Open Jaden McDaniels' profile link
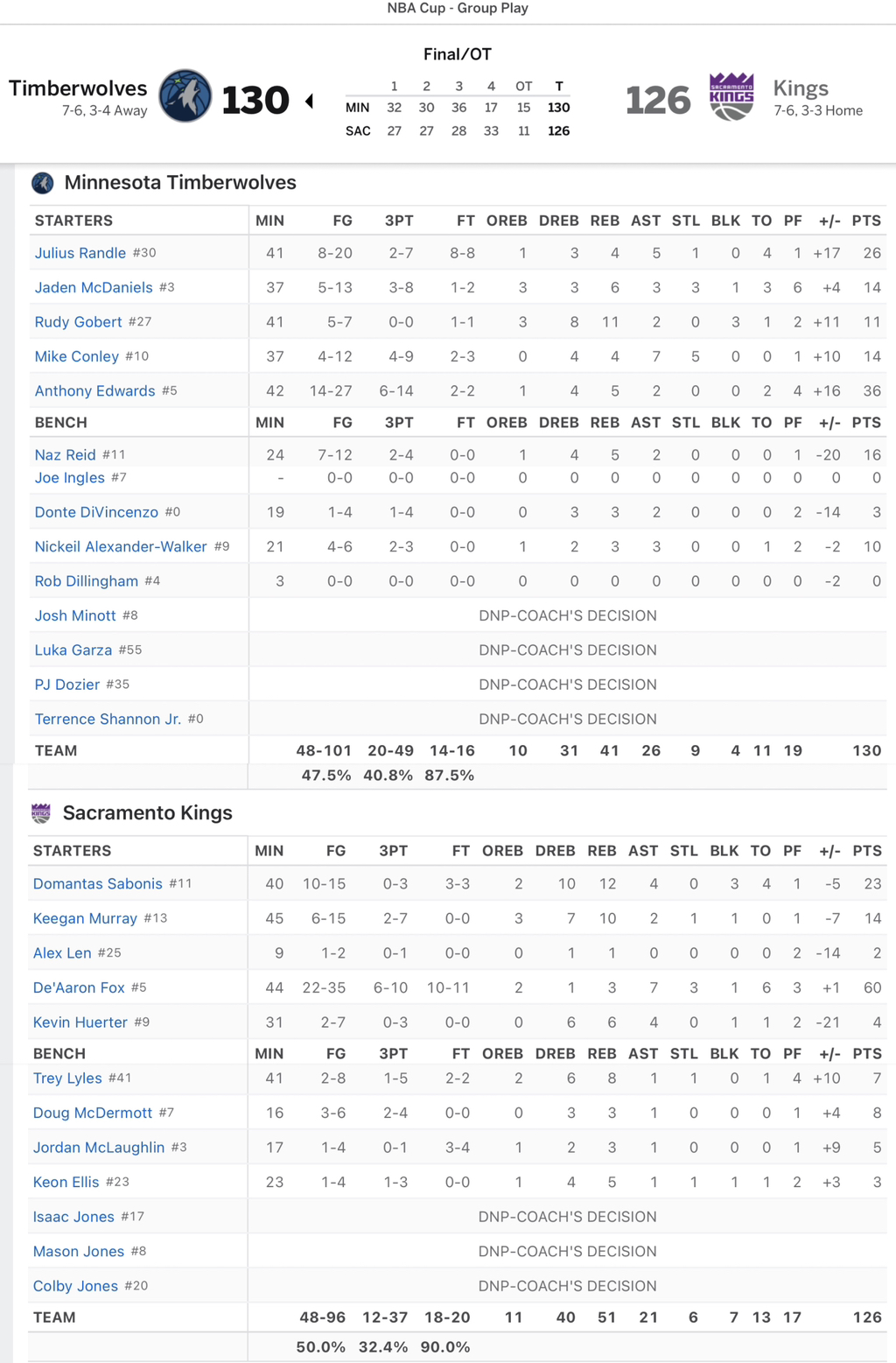Image resolution: width=896 pixels, height=1363 pixels. click(x=94, y=287)
